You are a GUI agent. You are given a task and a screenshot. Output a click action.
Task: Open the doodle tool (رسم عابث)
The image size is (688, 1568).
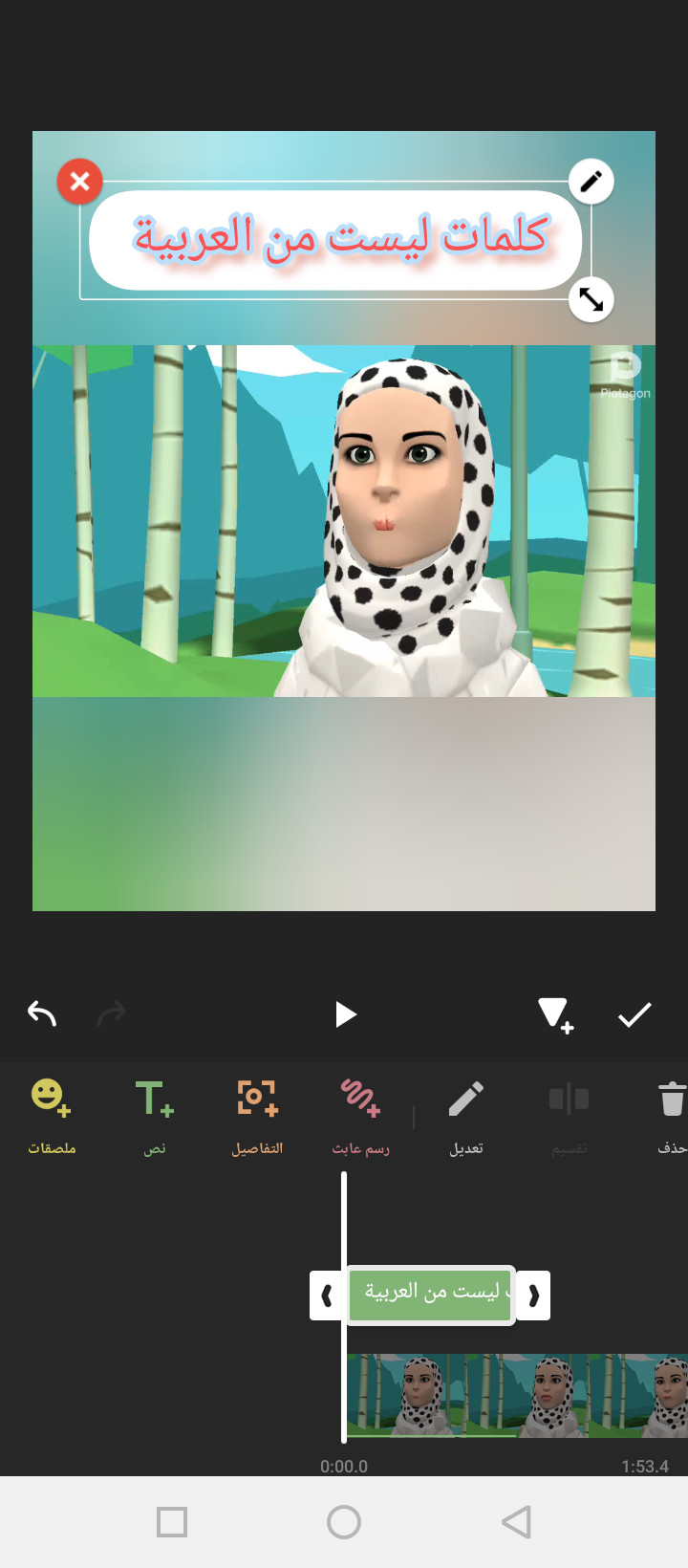[360, 1114]
